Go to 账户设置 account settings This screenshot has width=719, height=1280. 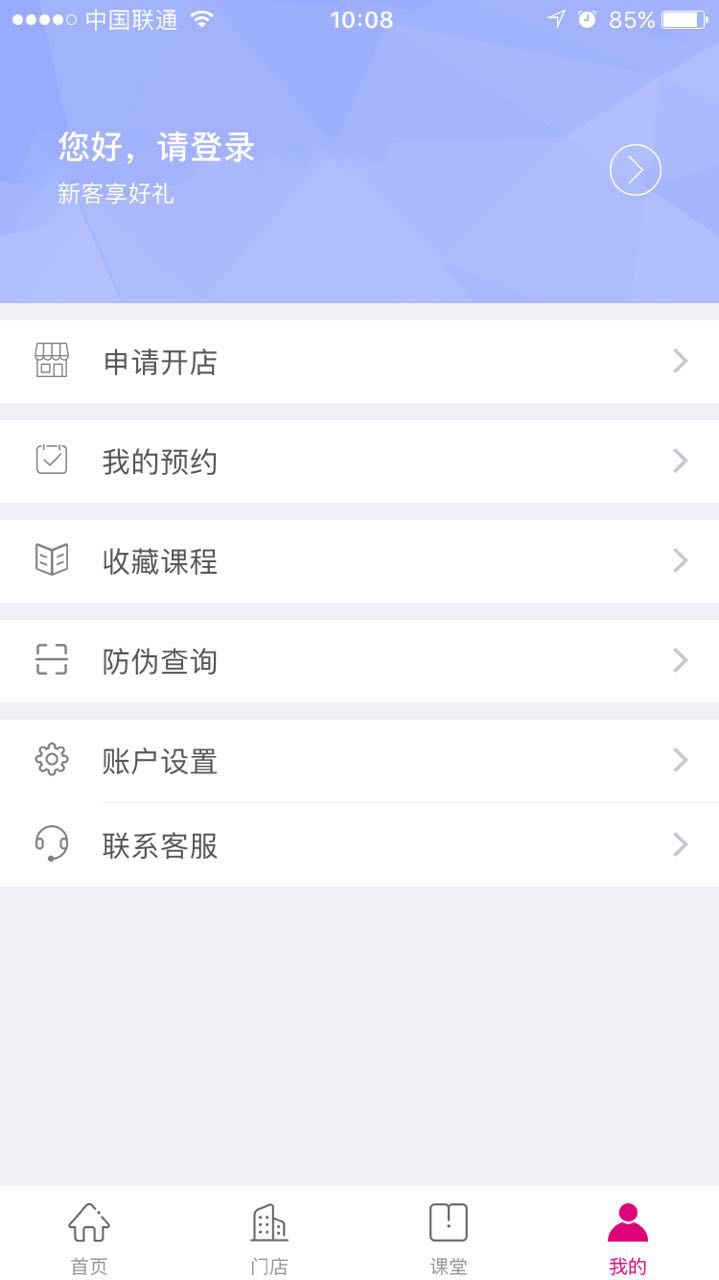[x=359, y=761]
